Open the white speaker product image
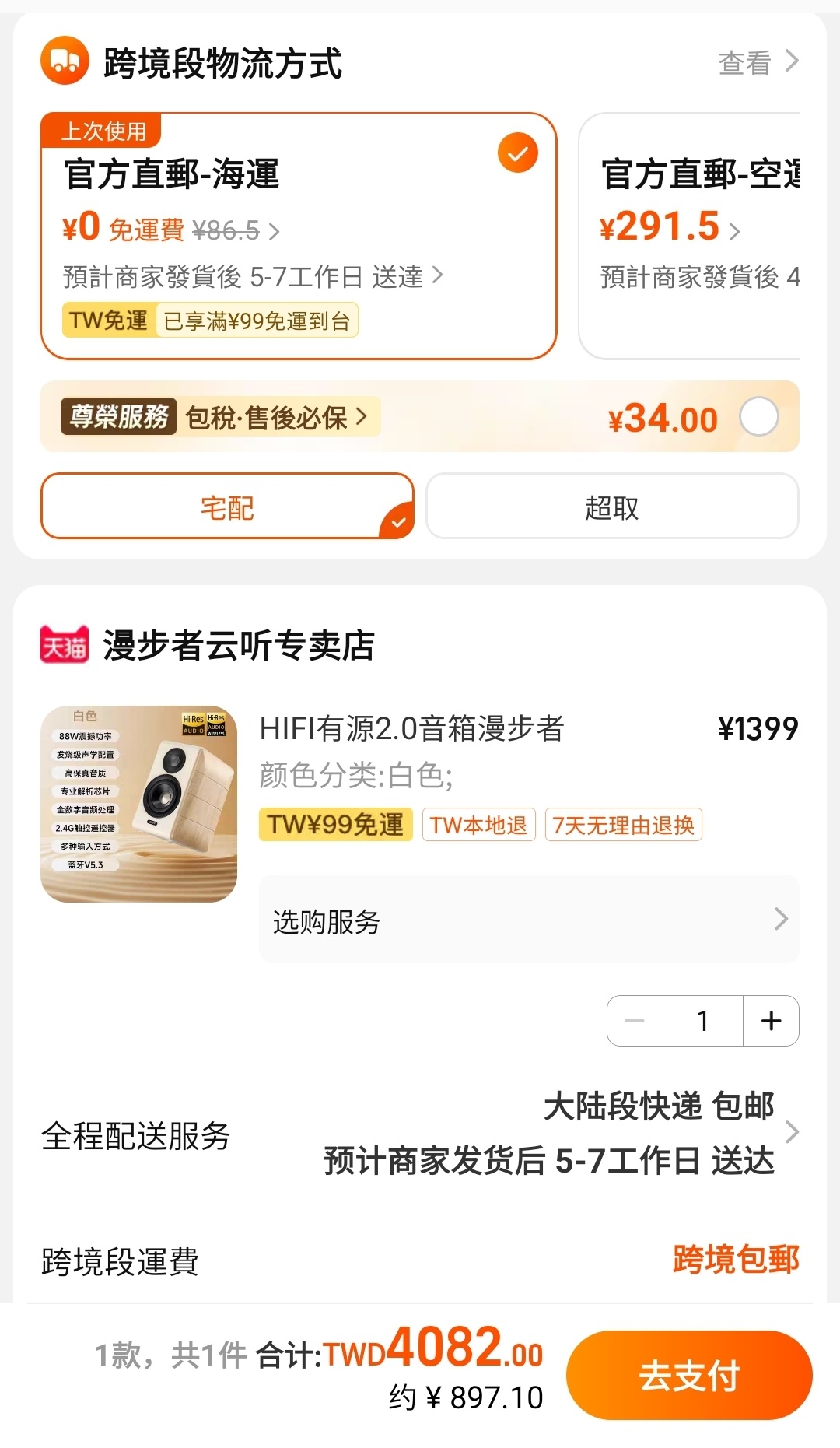 coord(138,804)
